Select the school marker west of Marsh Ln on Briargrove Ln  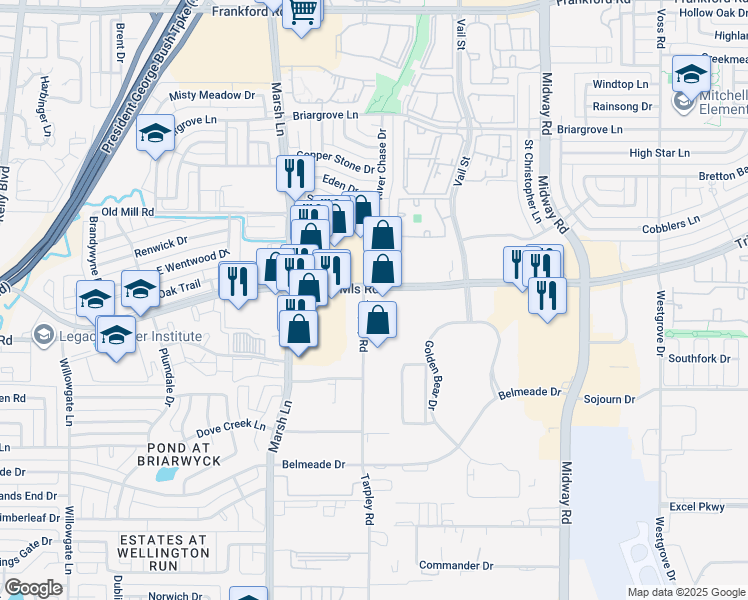click(156, 136)
